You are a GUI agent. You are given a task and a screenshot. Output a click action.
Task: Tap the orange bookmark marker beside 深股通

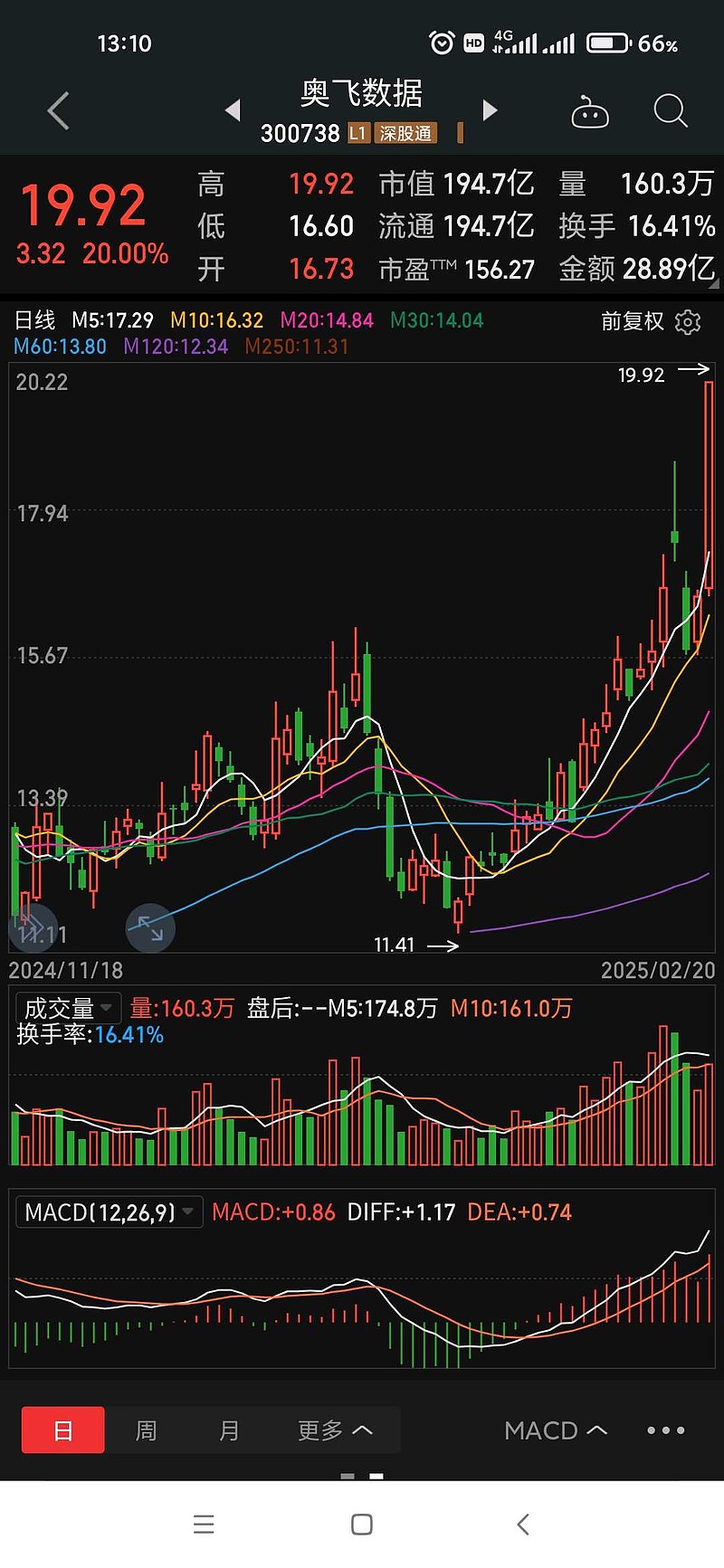tap(460, 133)
